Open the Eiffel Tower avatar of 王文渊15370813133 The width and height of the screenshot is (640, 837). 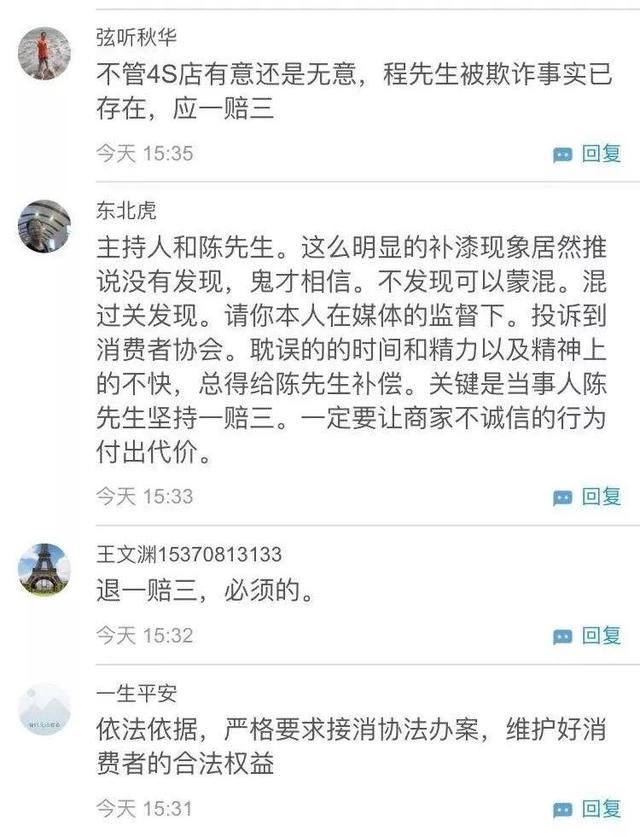45,570
